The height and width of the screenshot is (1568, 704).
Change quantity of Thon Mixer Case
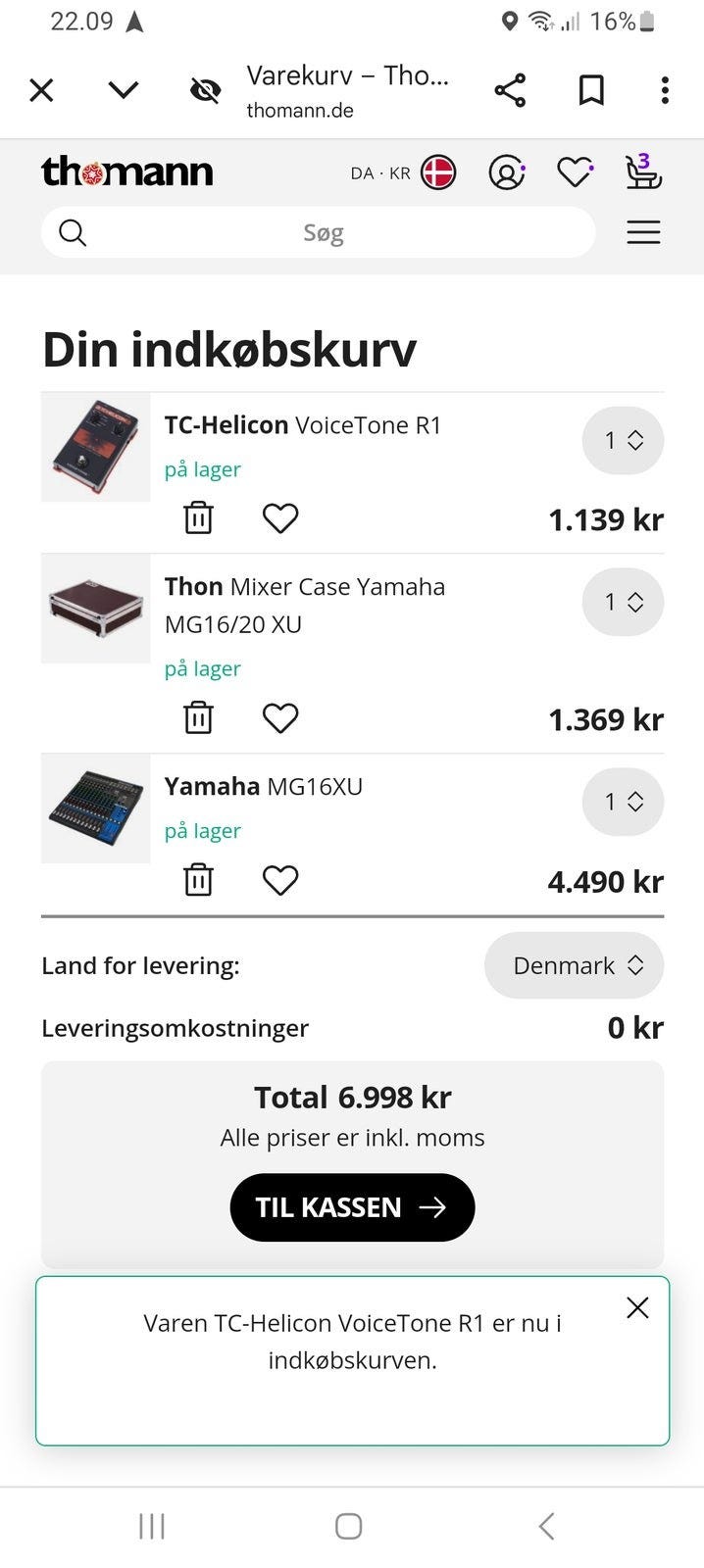coord(623,602)
